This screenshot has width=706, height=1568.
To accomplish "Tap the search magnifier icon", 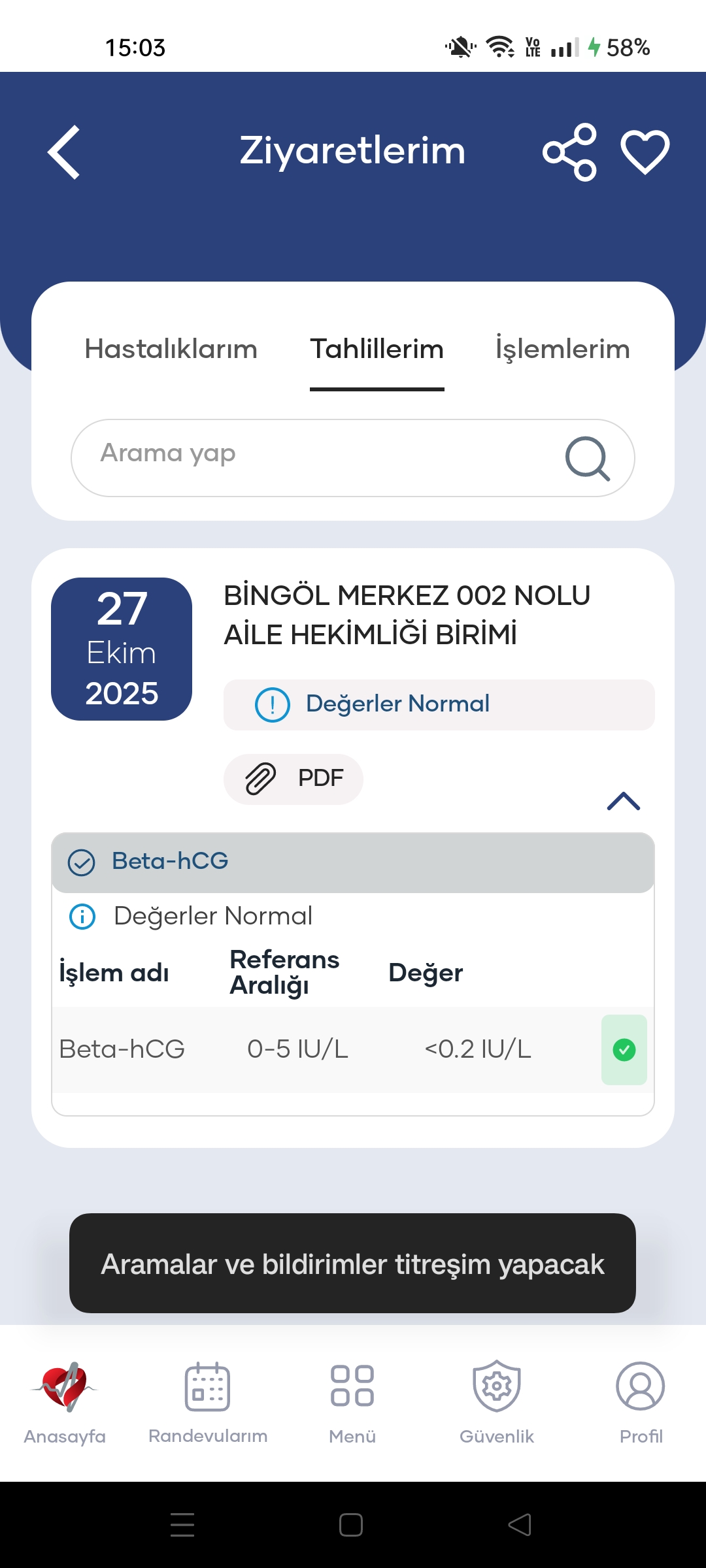I will (588, 457).
